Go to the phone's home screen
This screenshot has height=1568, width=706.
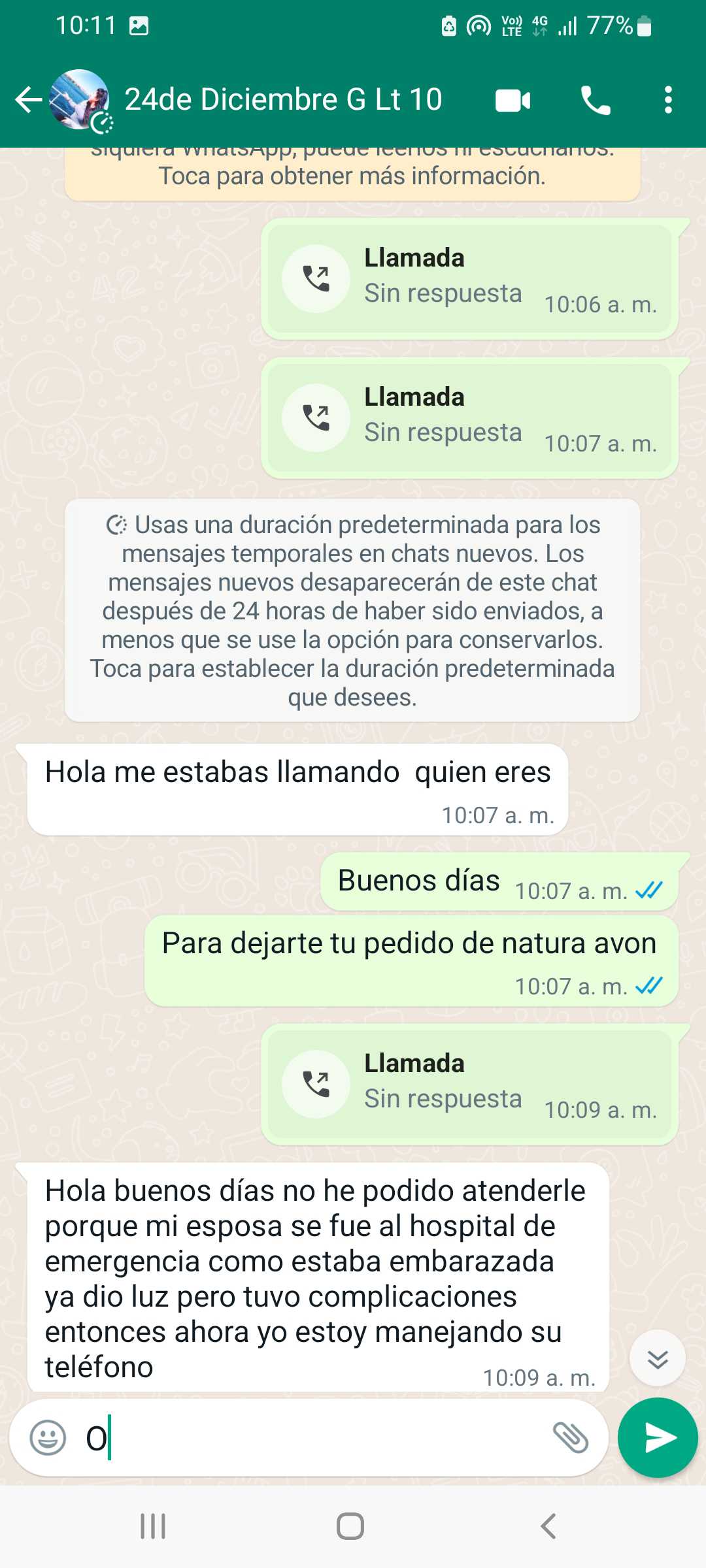coord(350,1526)
